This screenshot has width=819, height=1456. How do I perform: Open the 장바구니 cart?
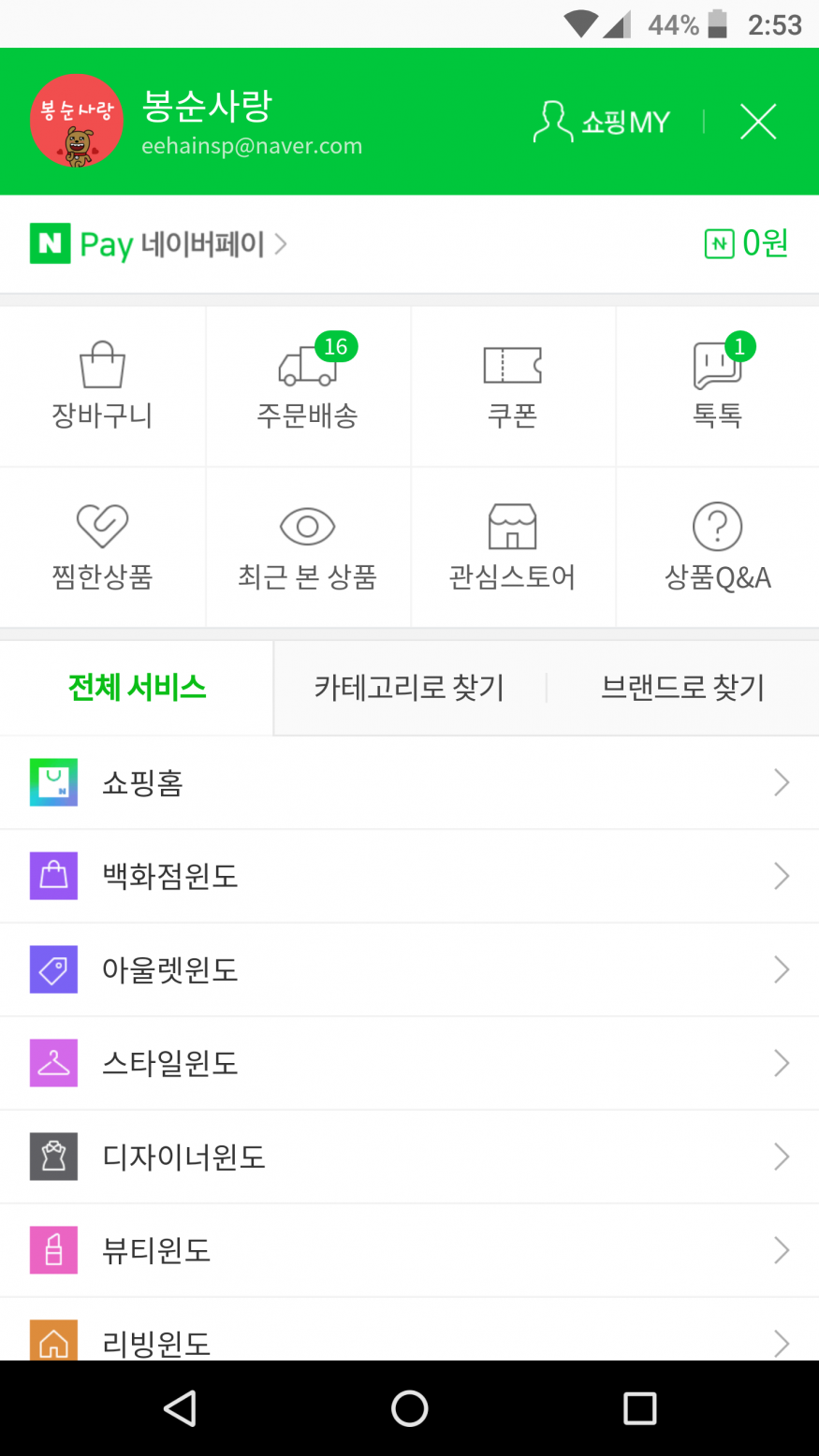[x=102, y=386]
